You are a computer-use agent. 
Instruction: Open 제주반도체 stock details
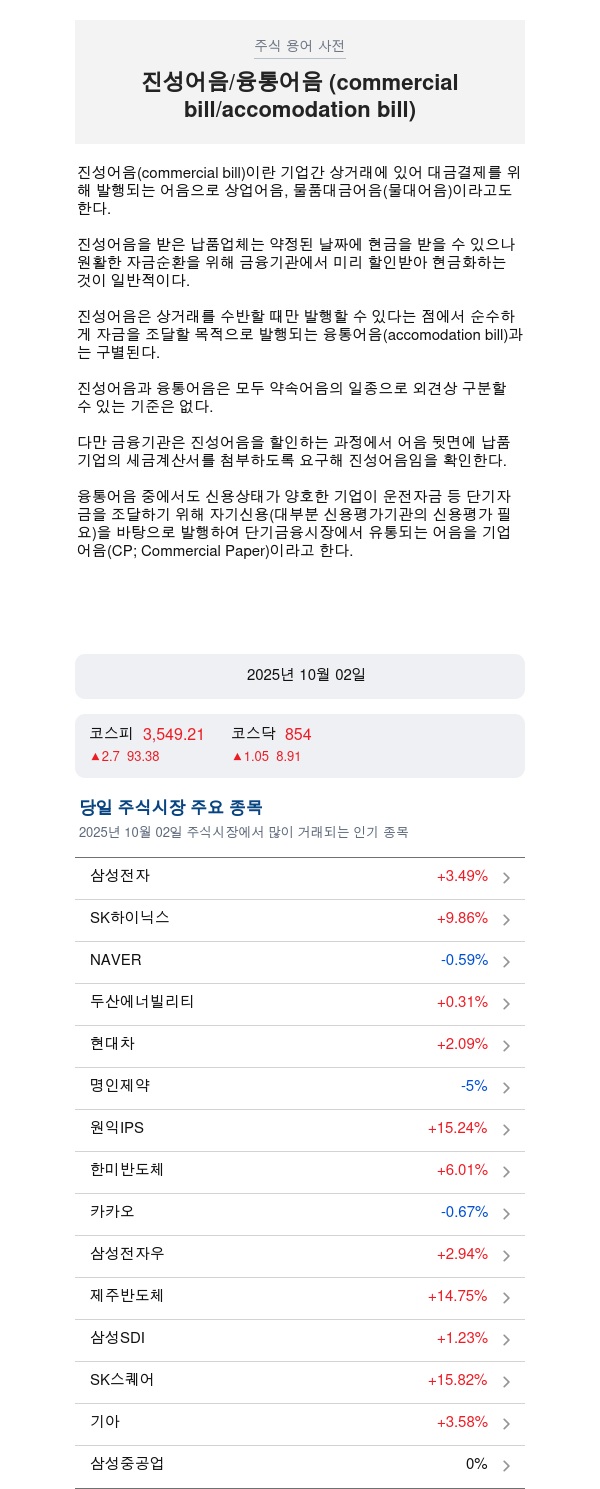pyautogui.click(x=299, y=1297)
